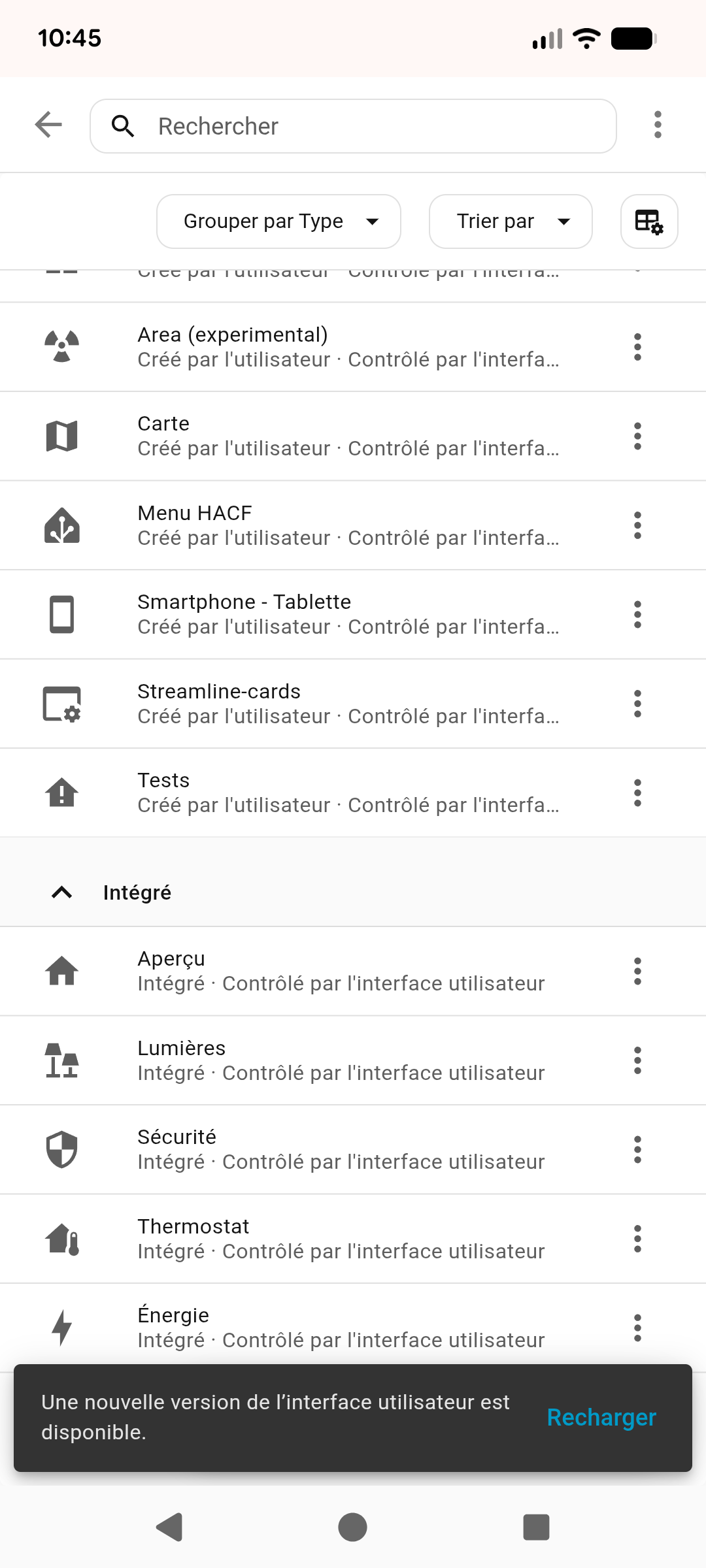Open the Grouper par Type dropdown
Image resolution: width=706 pixels, height=1568 pixels.
278,221
